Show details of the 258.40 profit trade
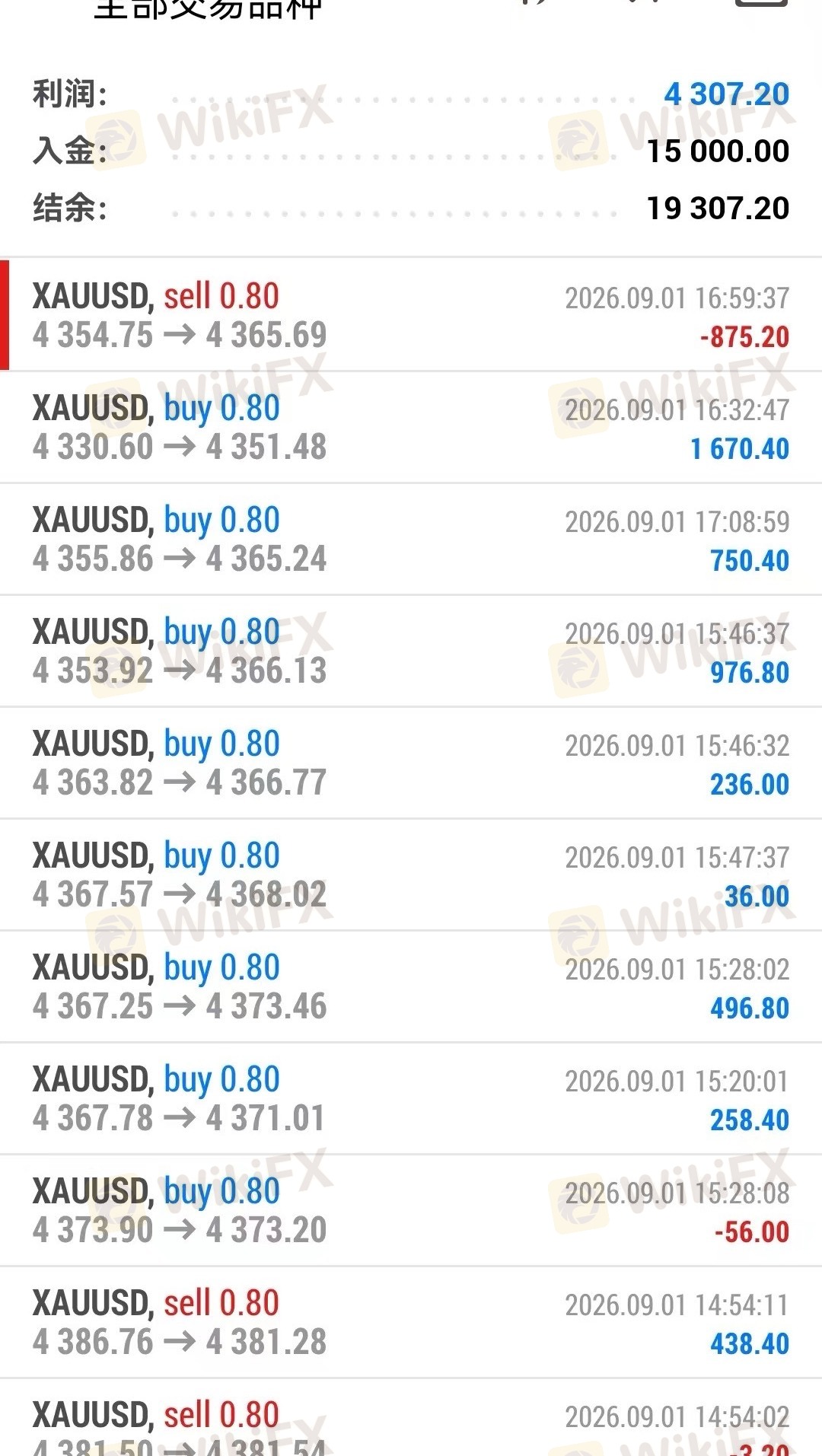The width and height of the screenshot is (822, 1456). (411, 1098)
